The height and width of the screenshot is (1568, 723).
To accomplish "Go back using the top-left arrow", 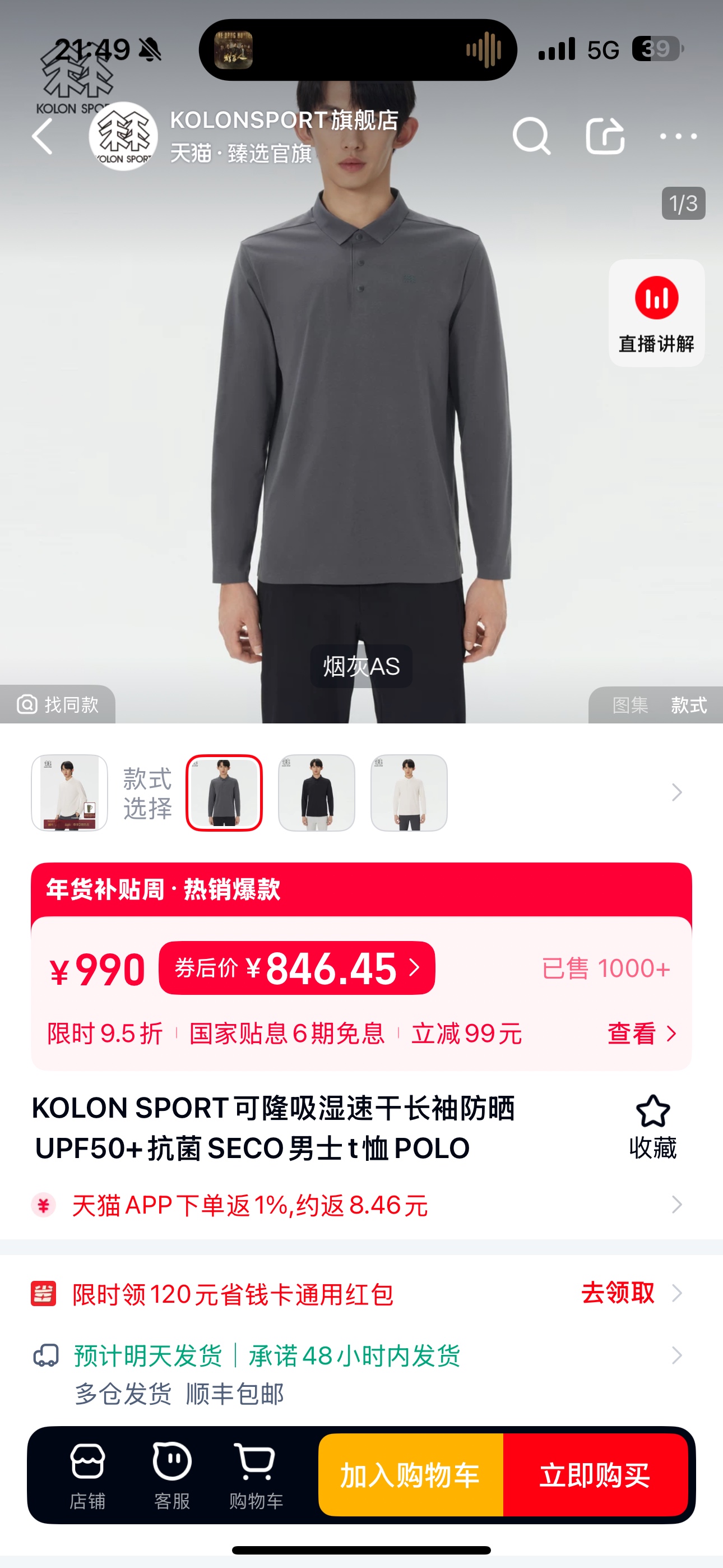I will coord(43,136).
